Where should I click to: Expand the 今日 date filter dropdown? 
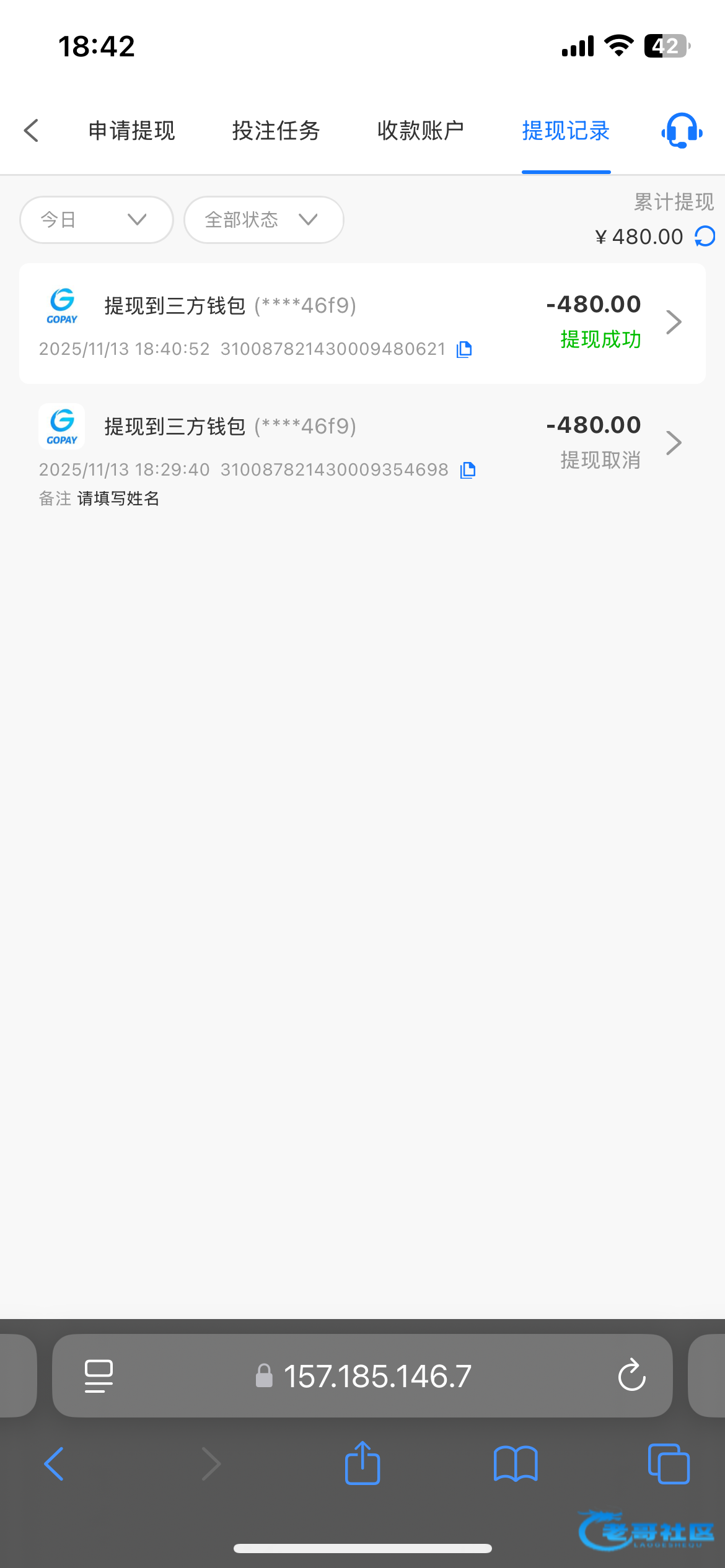point(96,220)
